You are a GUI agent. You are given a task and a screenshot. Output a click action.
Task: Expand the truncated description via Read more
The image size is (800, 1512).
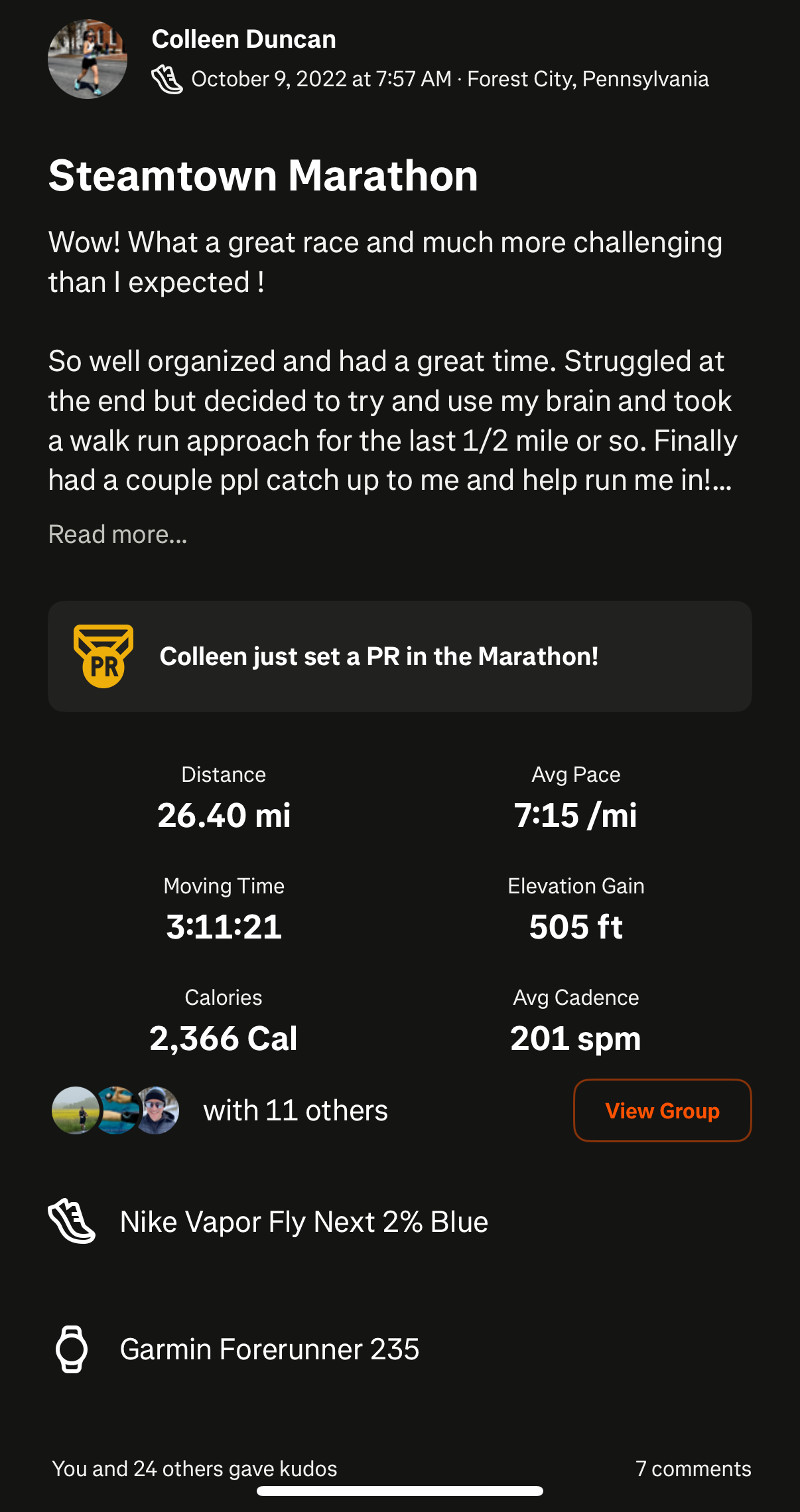(x=117, y=534)
